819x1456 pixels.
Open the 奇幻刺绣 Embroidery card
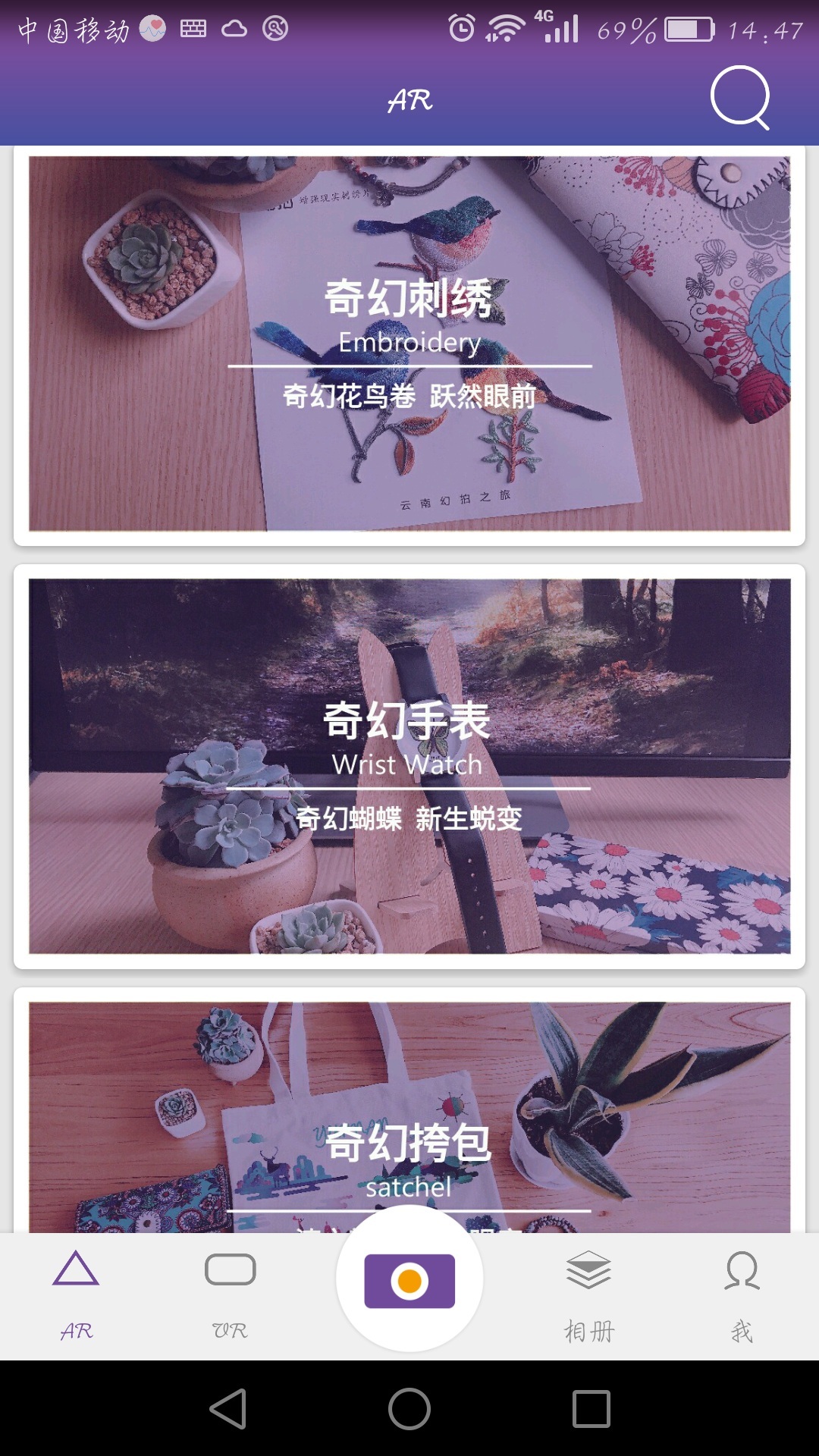[x=409, y=344]
